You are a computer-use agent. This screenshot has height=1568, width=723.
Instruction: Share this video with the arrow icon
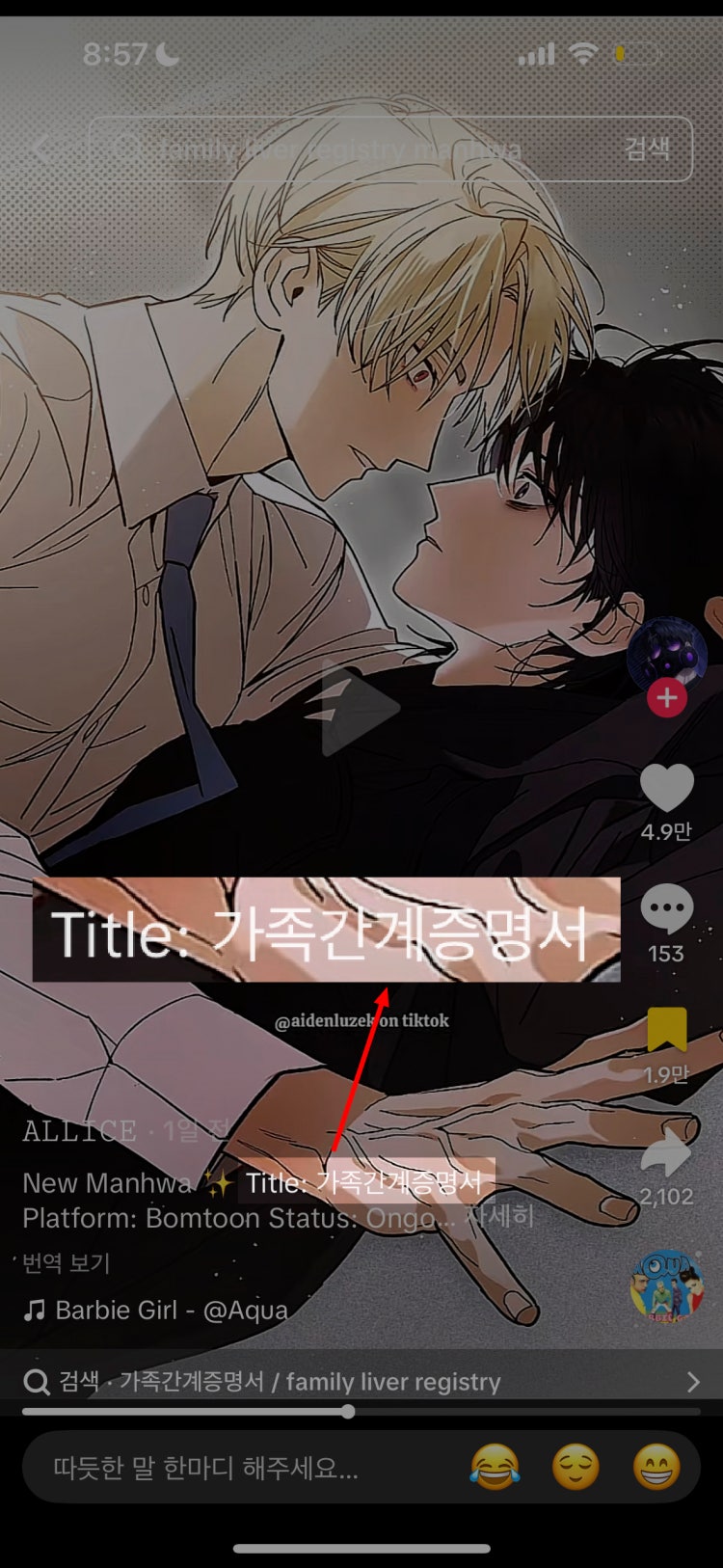(x=667, y=1152)
